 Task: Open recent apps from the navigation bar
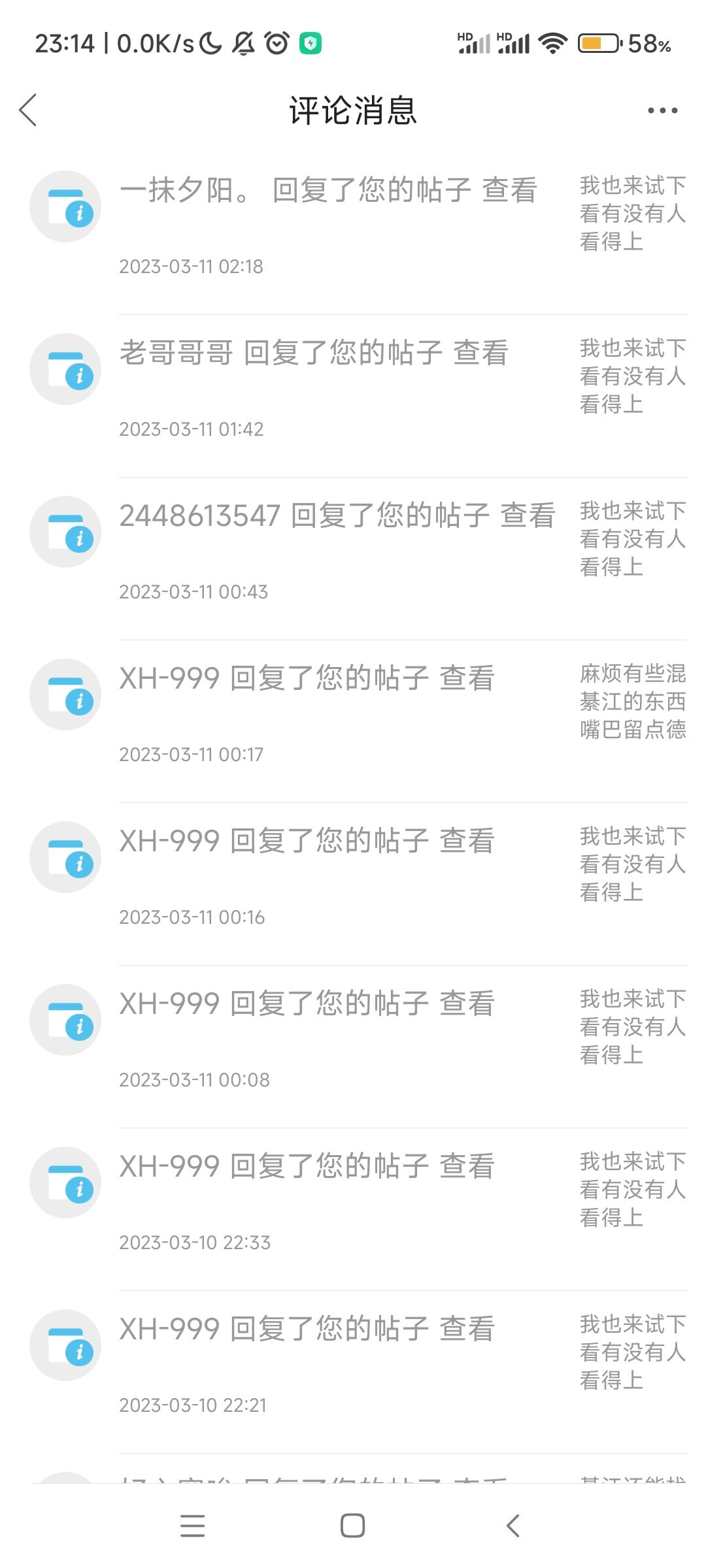pos(193,1526)
